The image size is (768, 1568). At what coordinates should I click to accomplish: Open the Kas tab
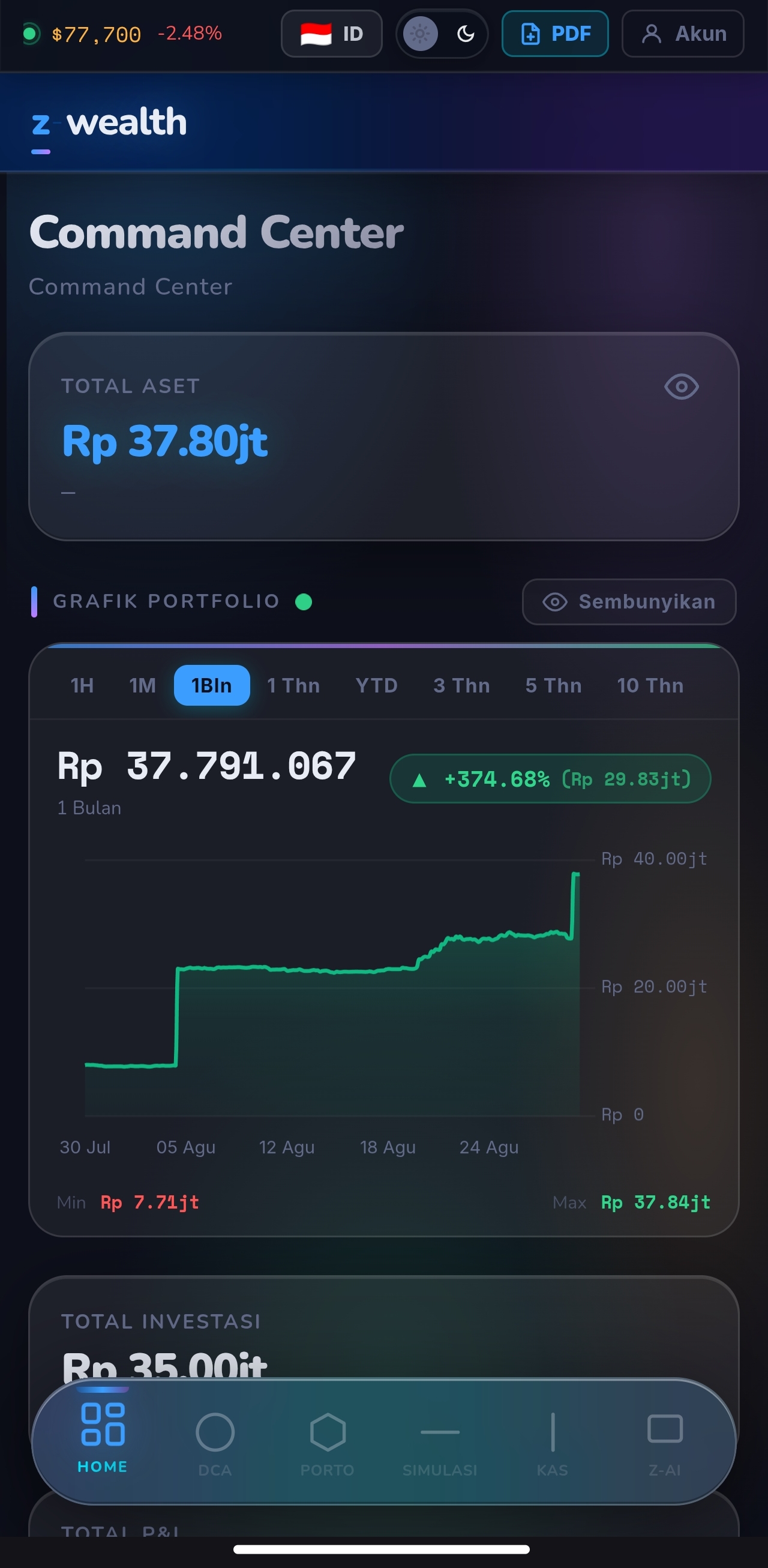[553, 1443]
